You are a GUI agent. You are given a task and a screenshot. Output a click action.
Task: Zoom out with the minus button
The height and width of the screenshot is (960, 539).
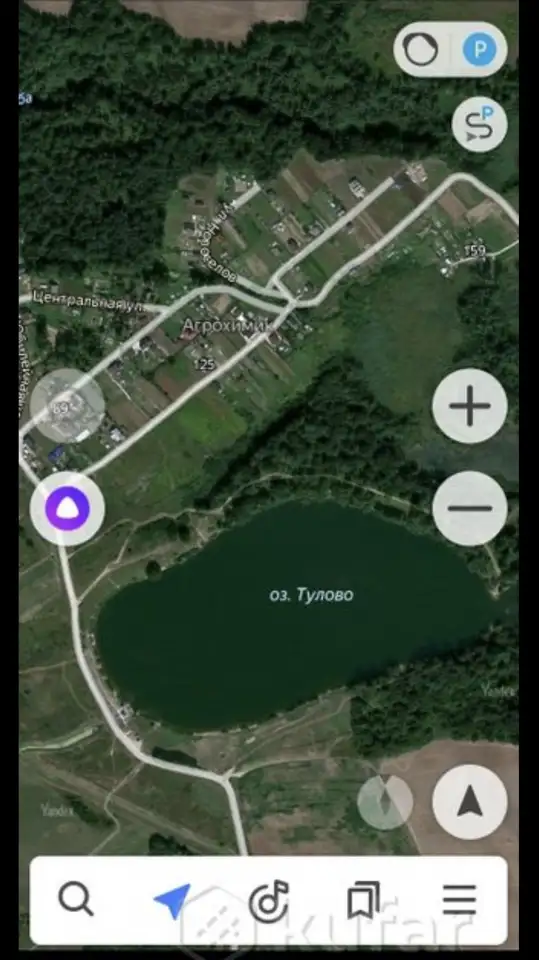[470, 508]
